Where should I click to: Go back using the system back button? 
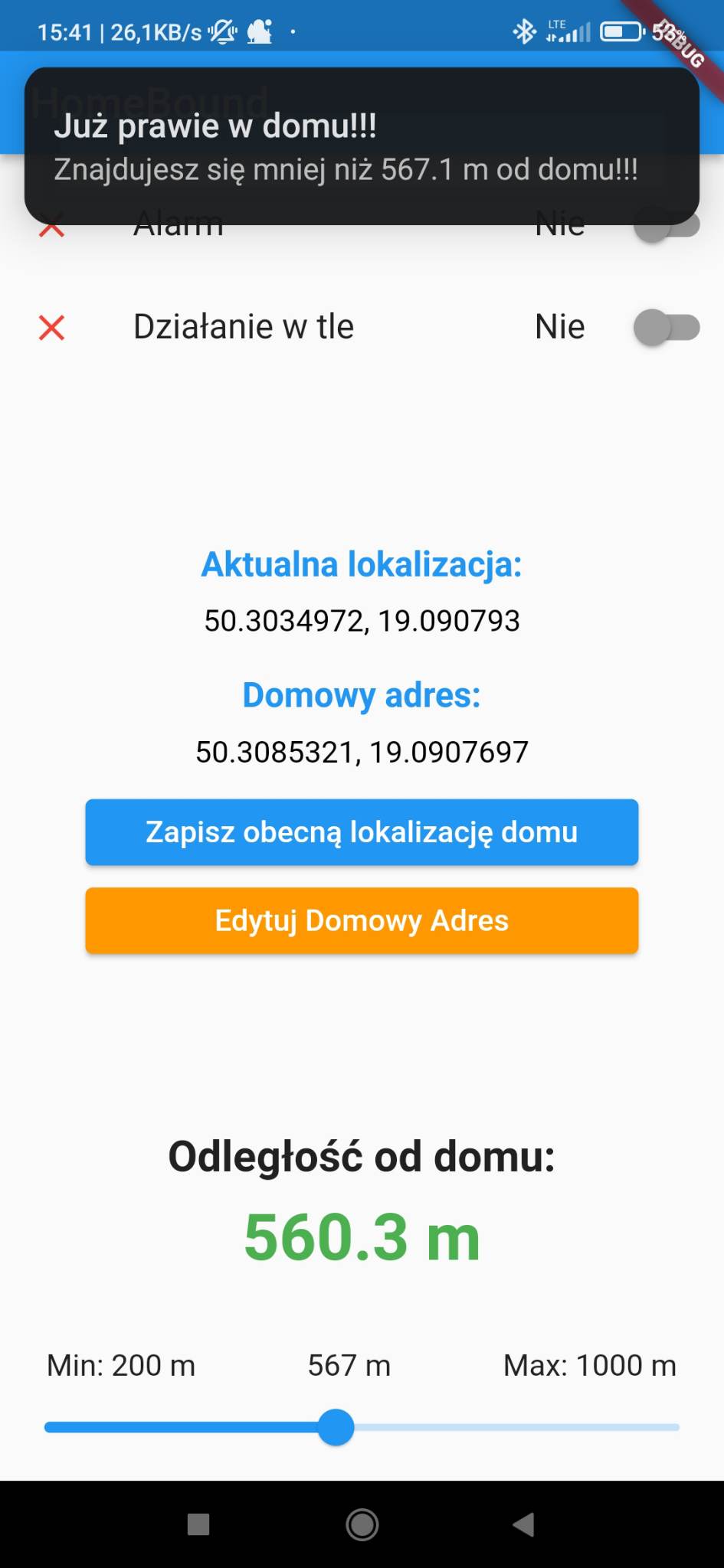(x=523, y=1524)
